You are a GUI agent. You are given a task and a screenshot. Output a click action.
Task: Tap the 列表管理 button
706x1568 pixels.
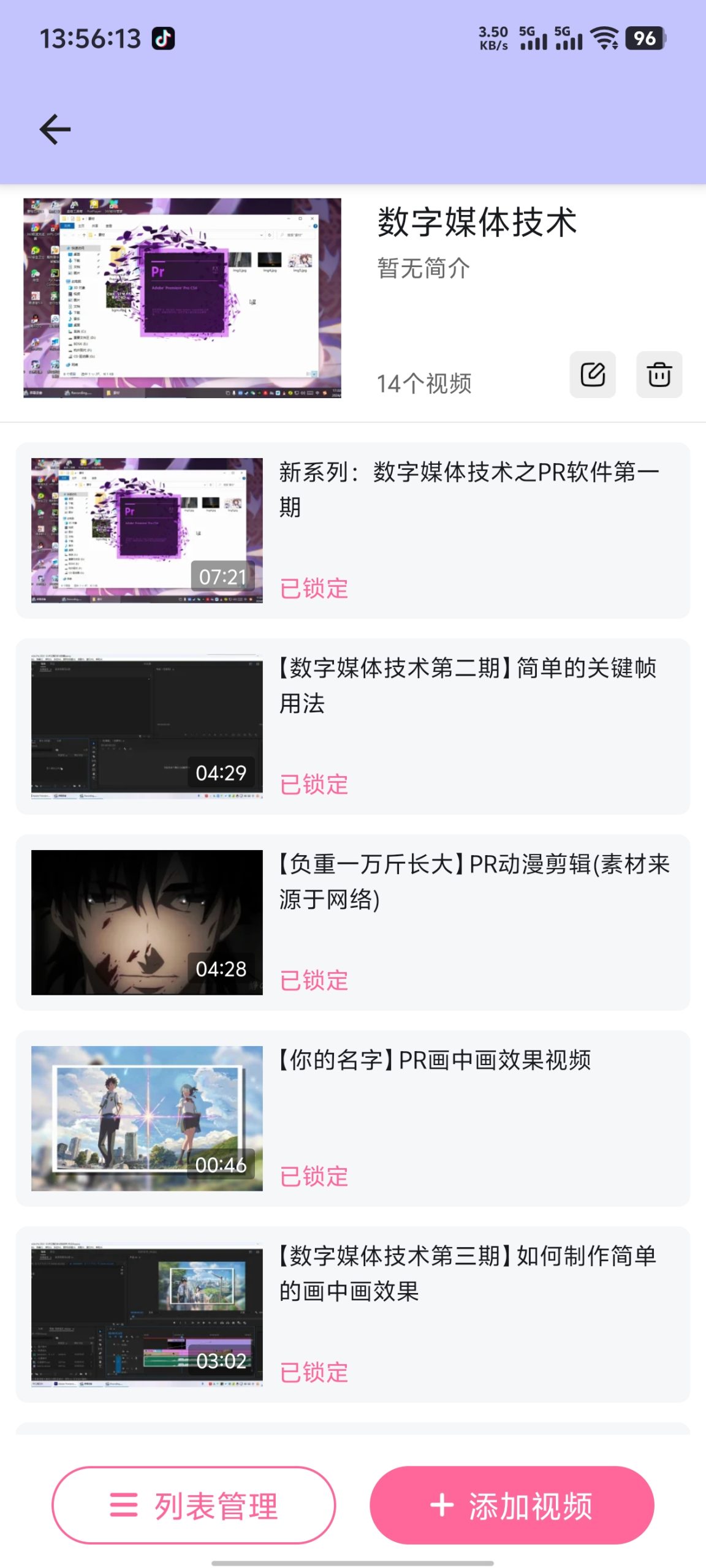click(x=194, y=1505)
